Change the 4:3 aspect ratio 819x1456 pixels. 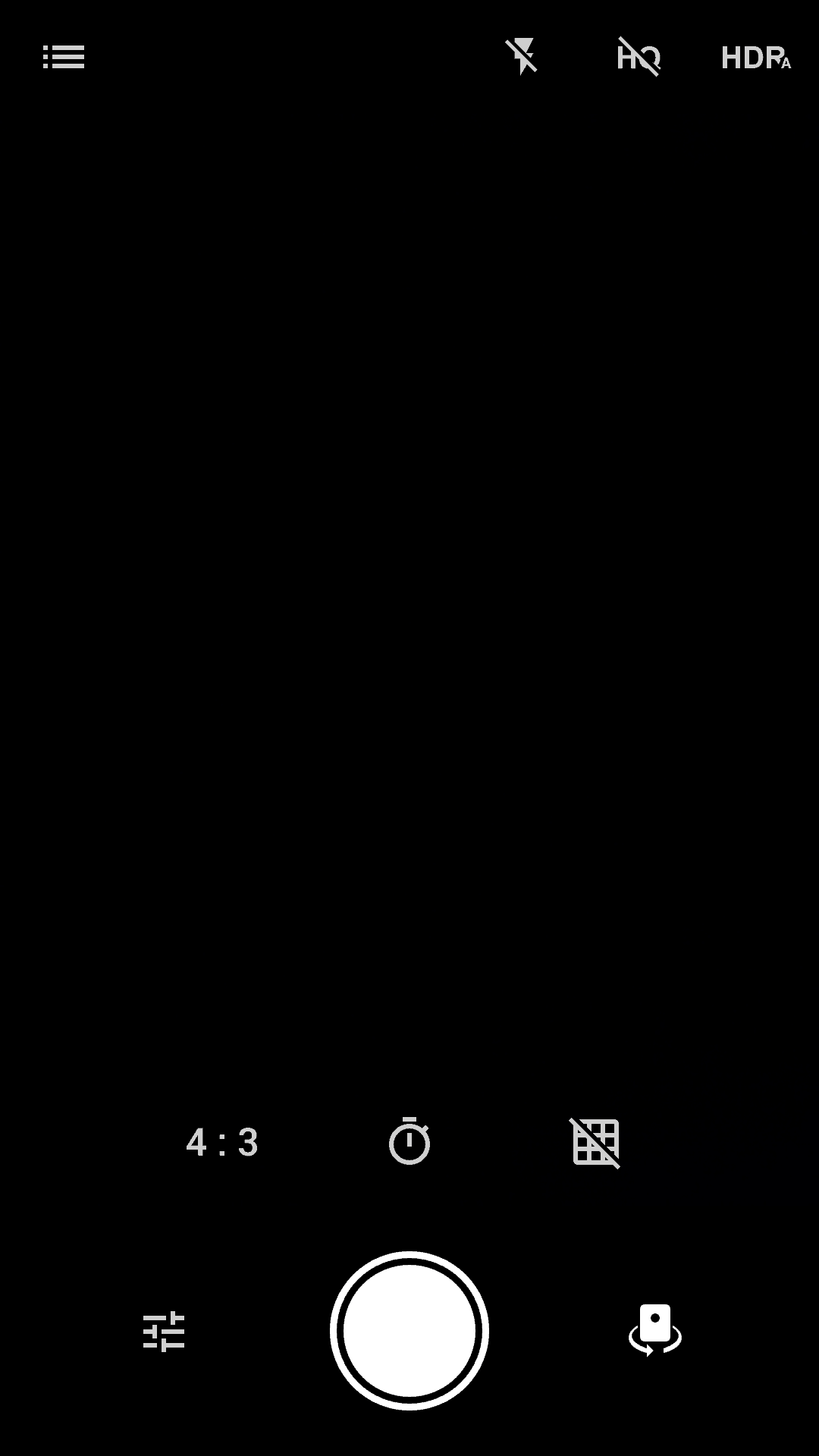pos(222,1142)
